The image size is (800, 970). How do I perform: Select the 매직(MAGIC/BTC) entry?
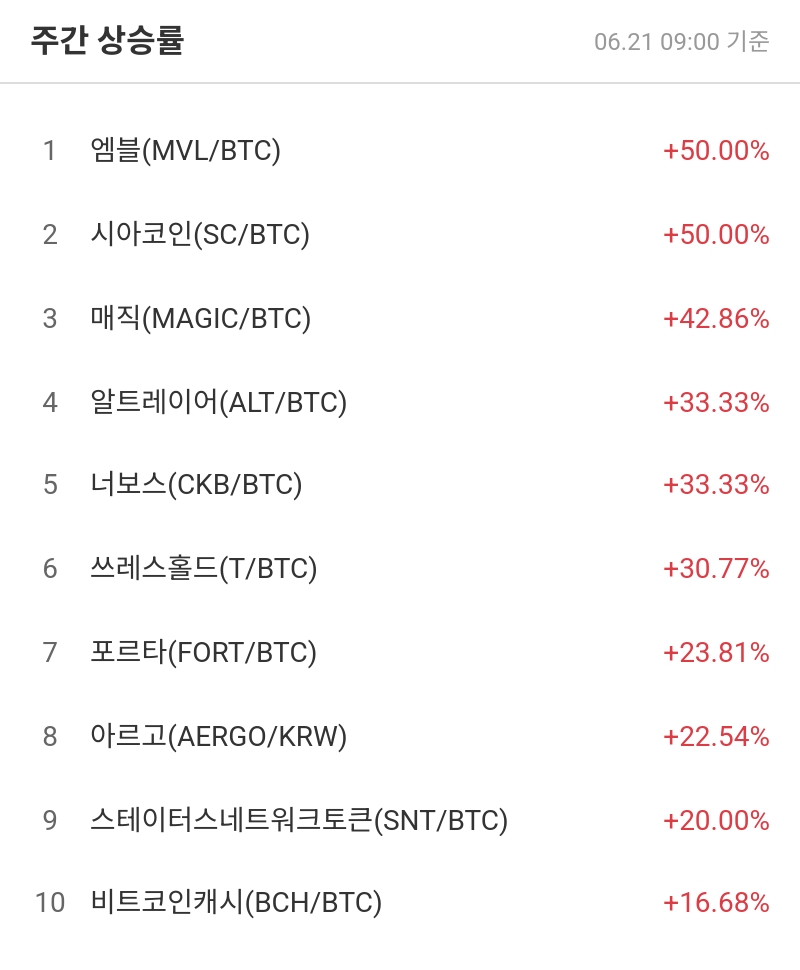[x=200, y=319]
